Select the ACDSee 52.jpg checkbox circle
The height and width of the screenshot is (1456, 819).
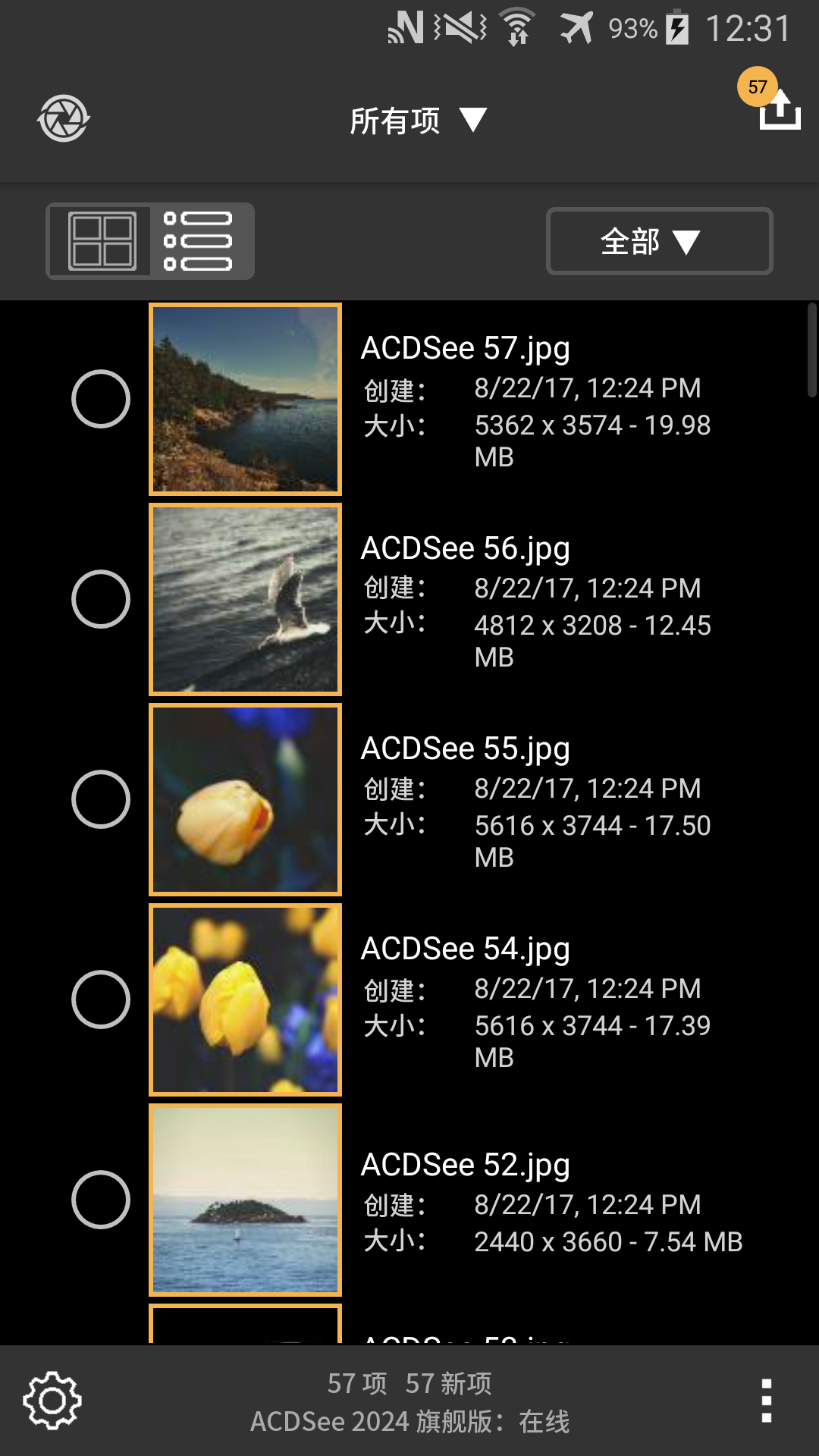coord(101,1200)
